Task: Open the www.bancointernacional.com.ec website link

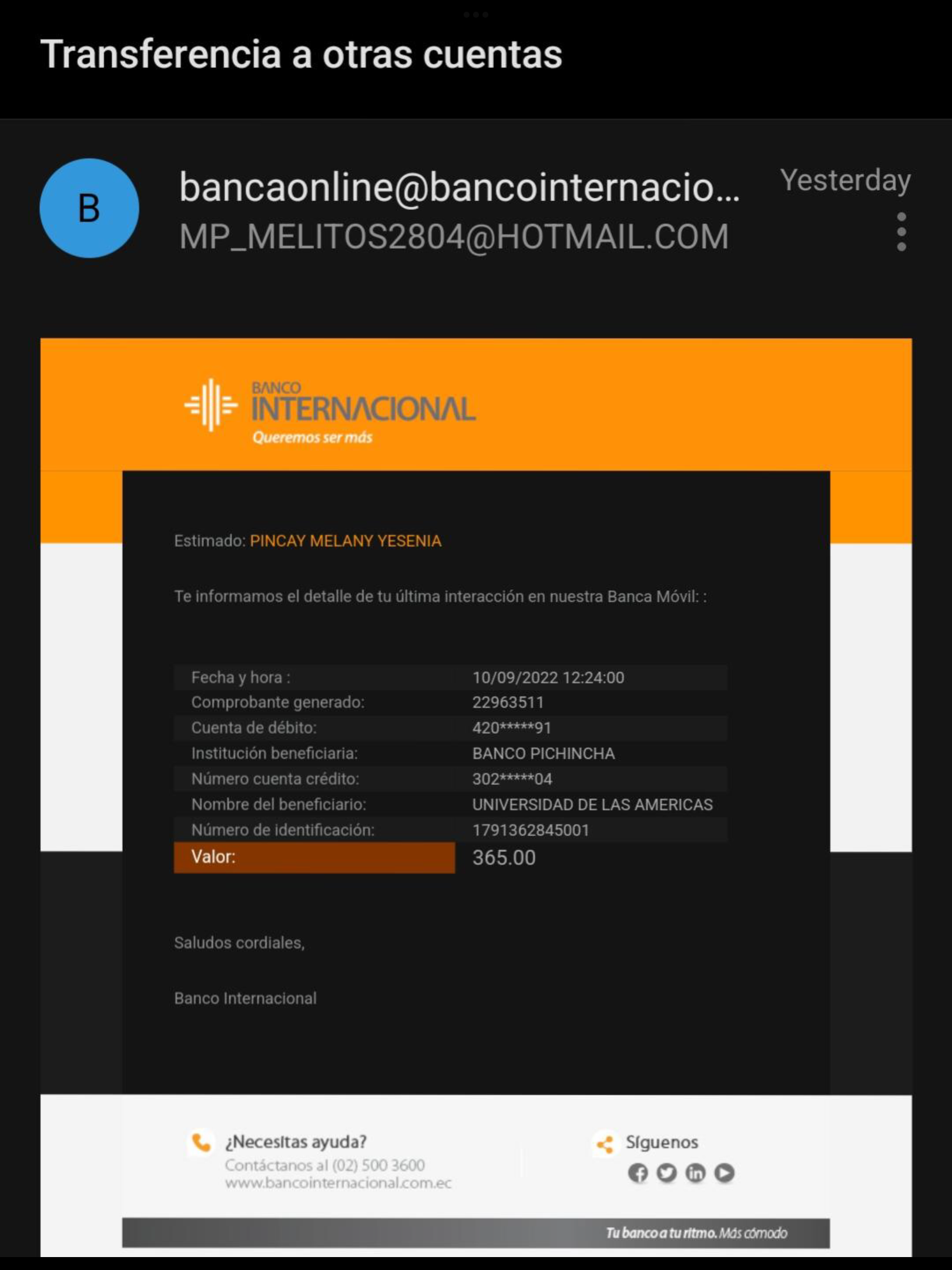Action: click(338, 1183)
